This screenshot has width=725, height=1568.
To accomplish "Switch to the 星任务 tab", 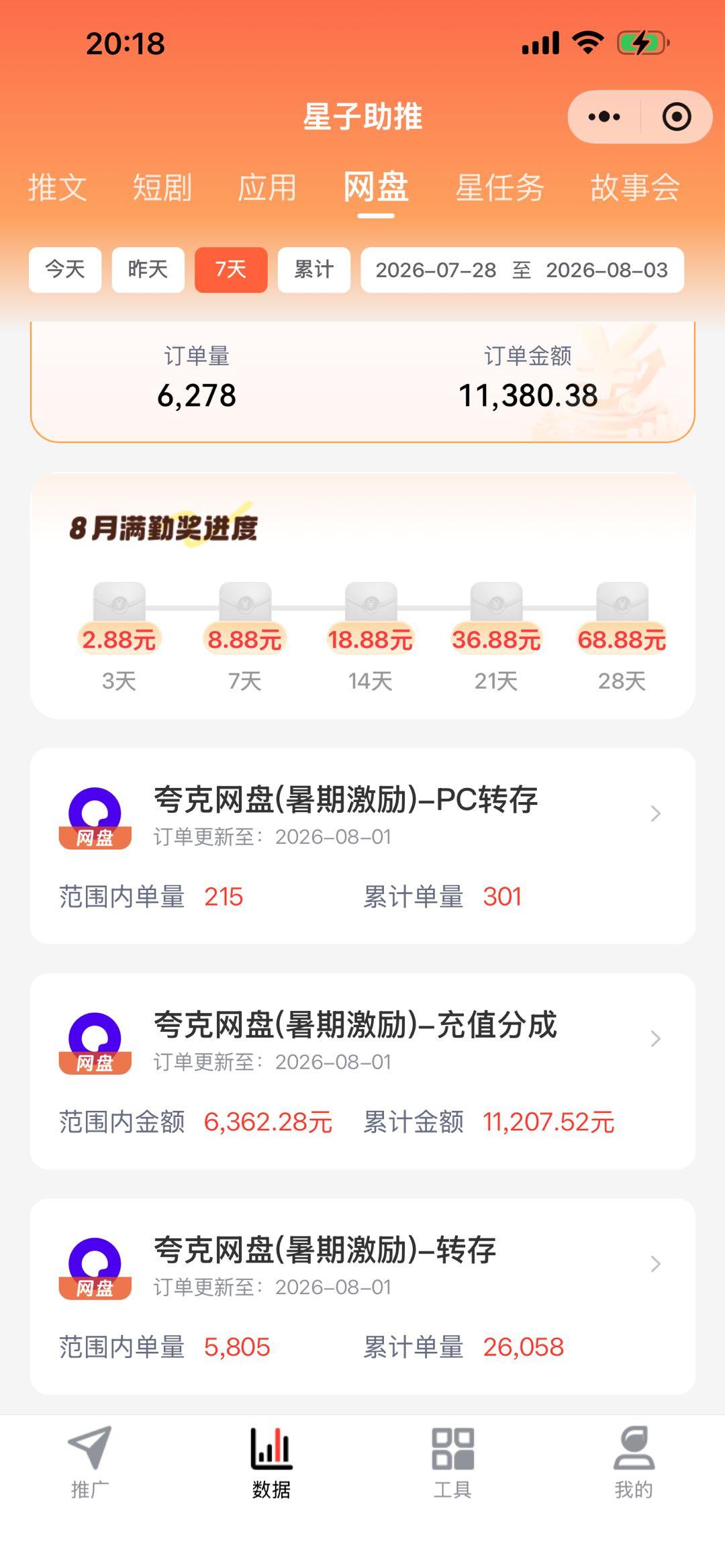I will 499,187.
